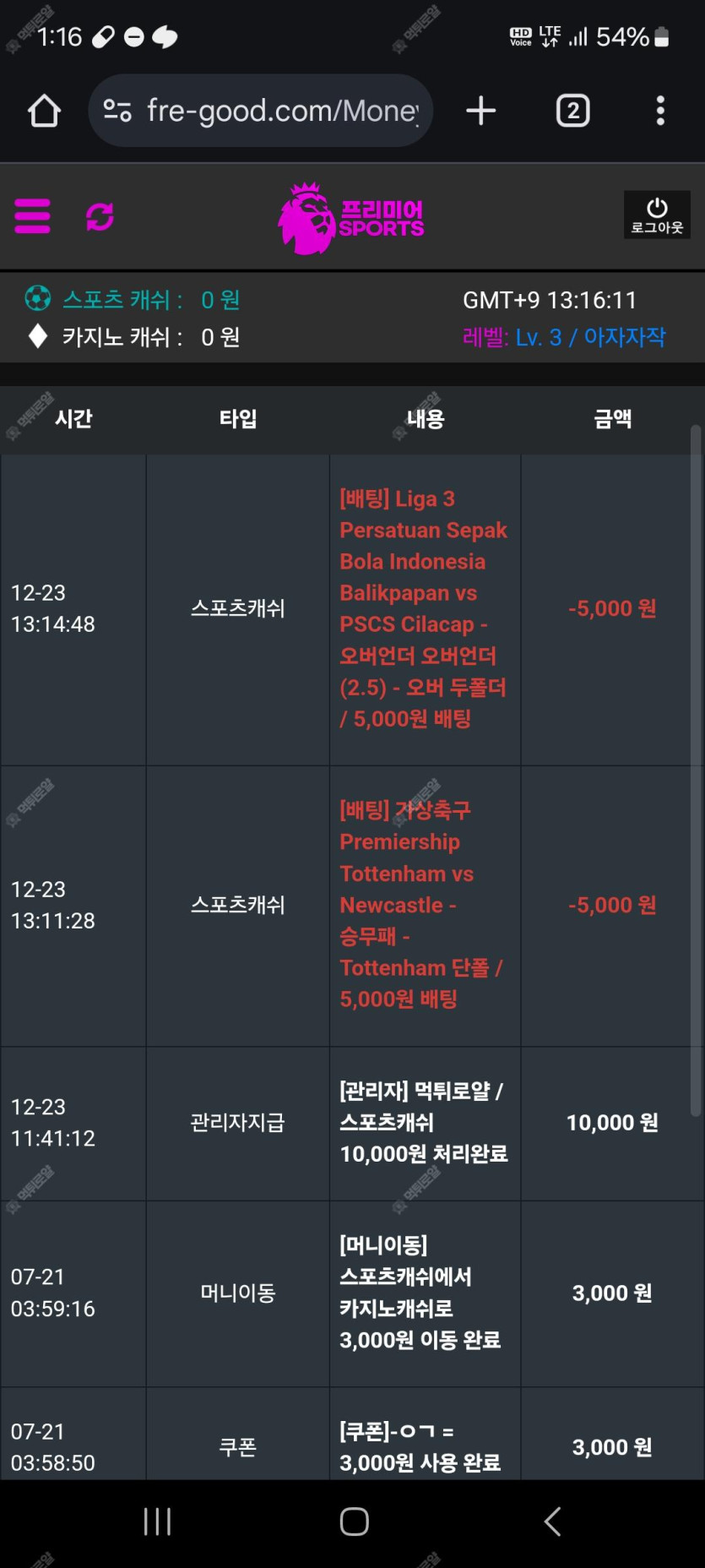Open the pink hamburger menu

click(32, 216)
